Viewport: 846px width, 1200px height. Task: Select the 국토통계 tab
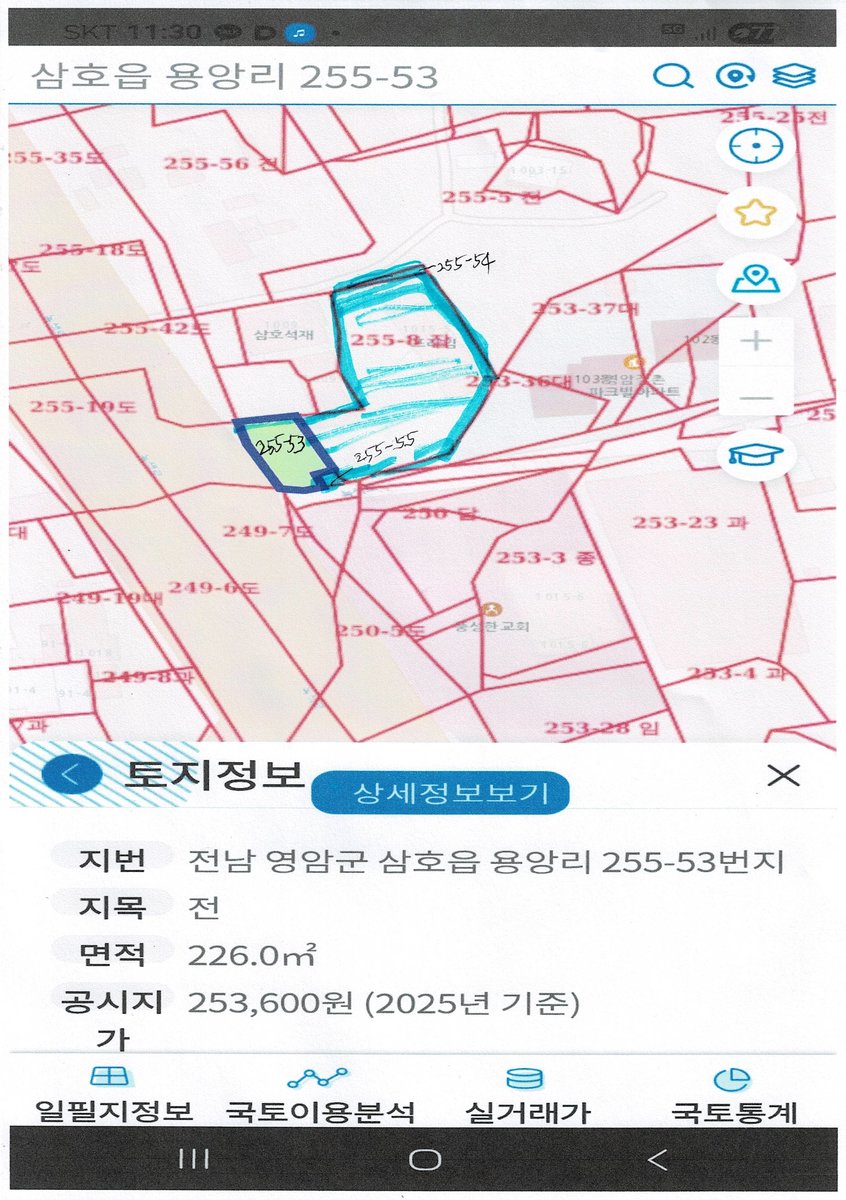tap(733, 1095)
